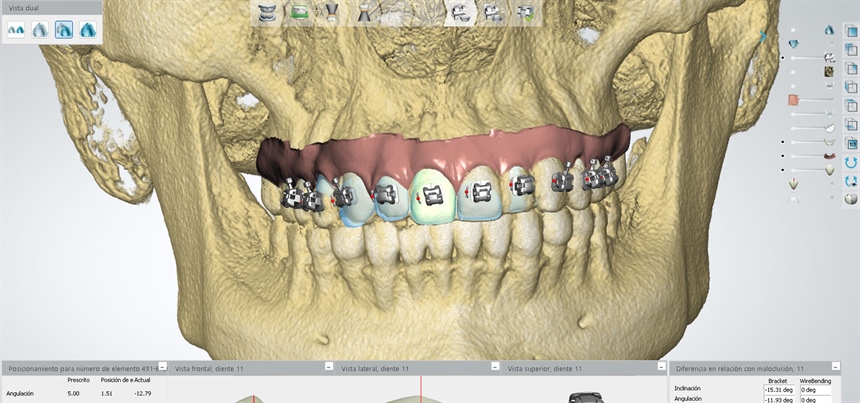
Task: Open the green occlusion tool
Action: 298,13
